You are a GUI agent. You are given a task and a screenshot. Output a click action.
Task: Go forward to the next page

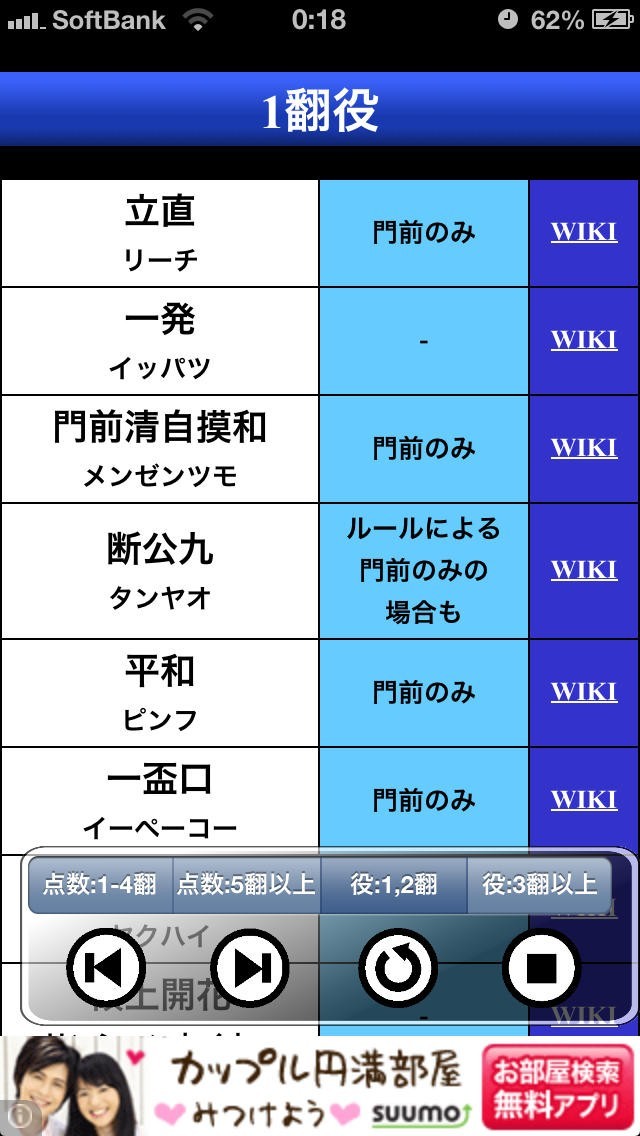[x=250, y=967]
